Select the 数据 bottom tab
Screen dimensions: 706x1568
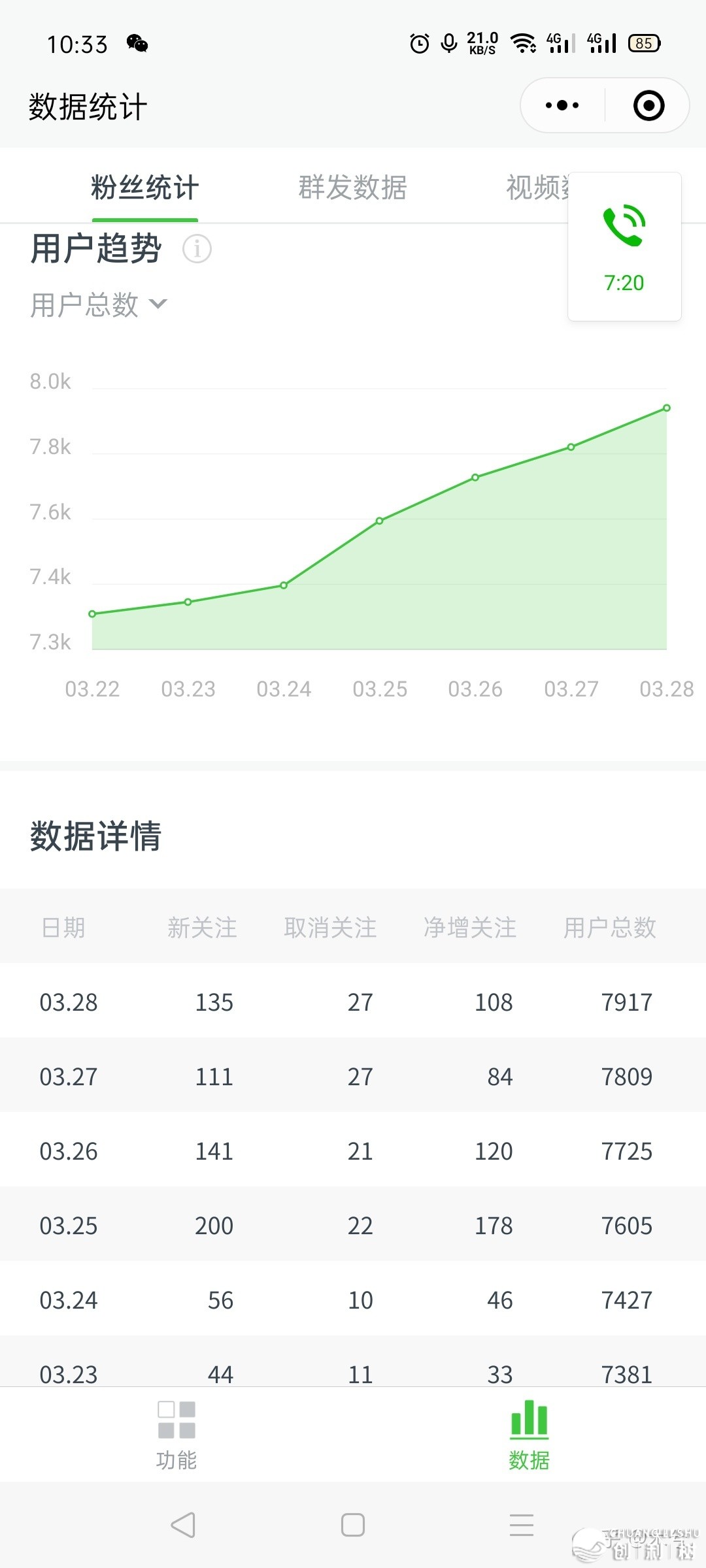coord(529,1435)
